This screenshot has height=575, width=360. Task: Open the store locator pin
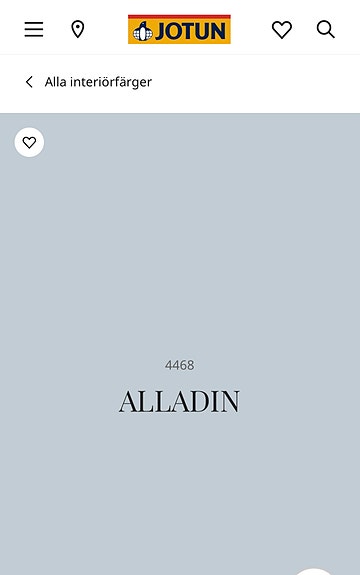[x=77, y=29]
